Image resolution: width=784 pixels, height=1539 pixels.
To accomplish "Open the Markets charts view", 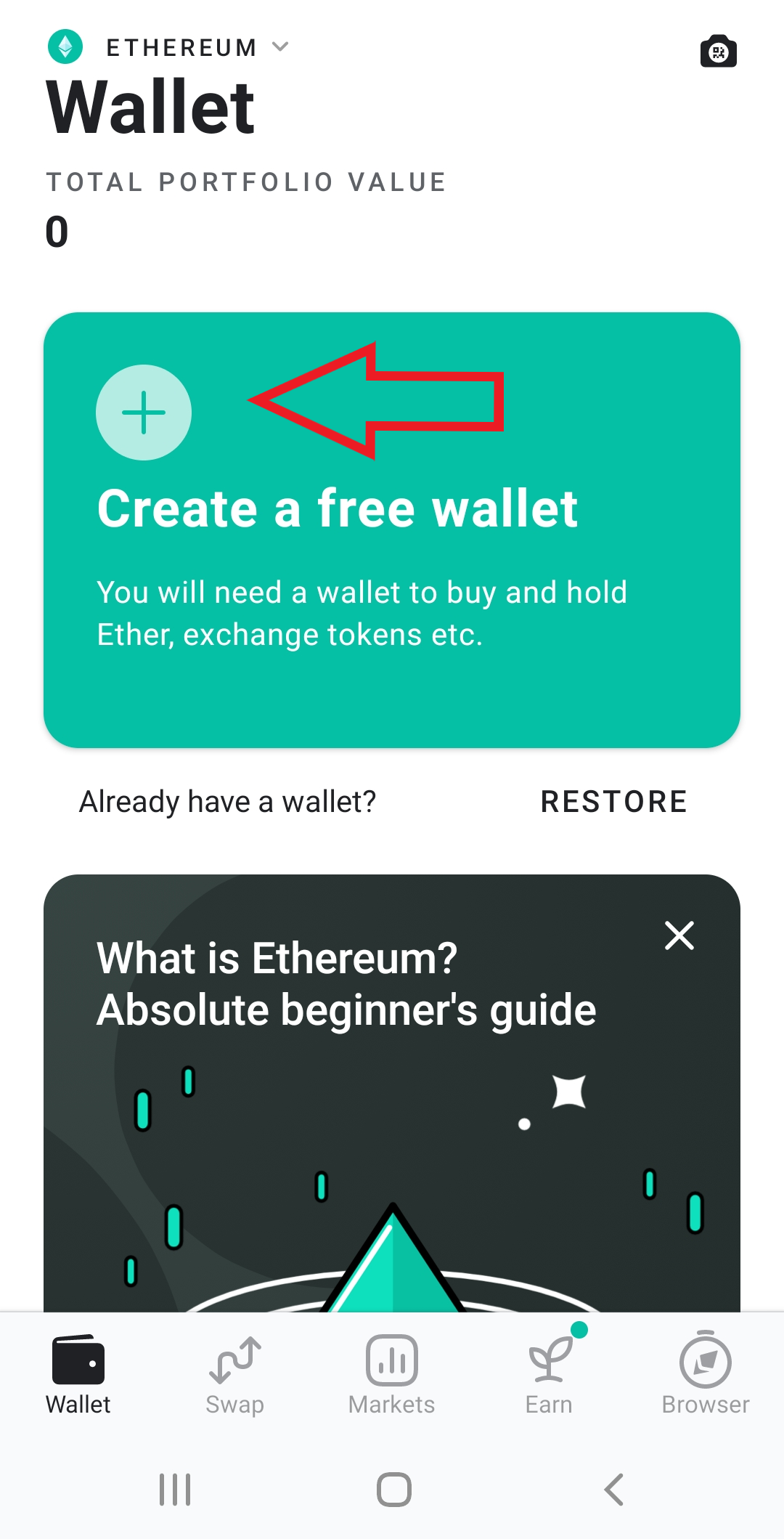I will 391,1373.
